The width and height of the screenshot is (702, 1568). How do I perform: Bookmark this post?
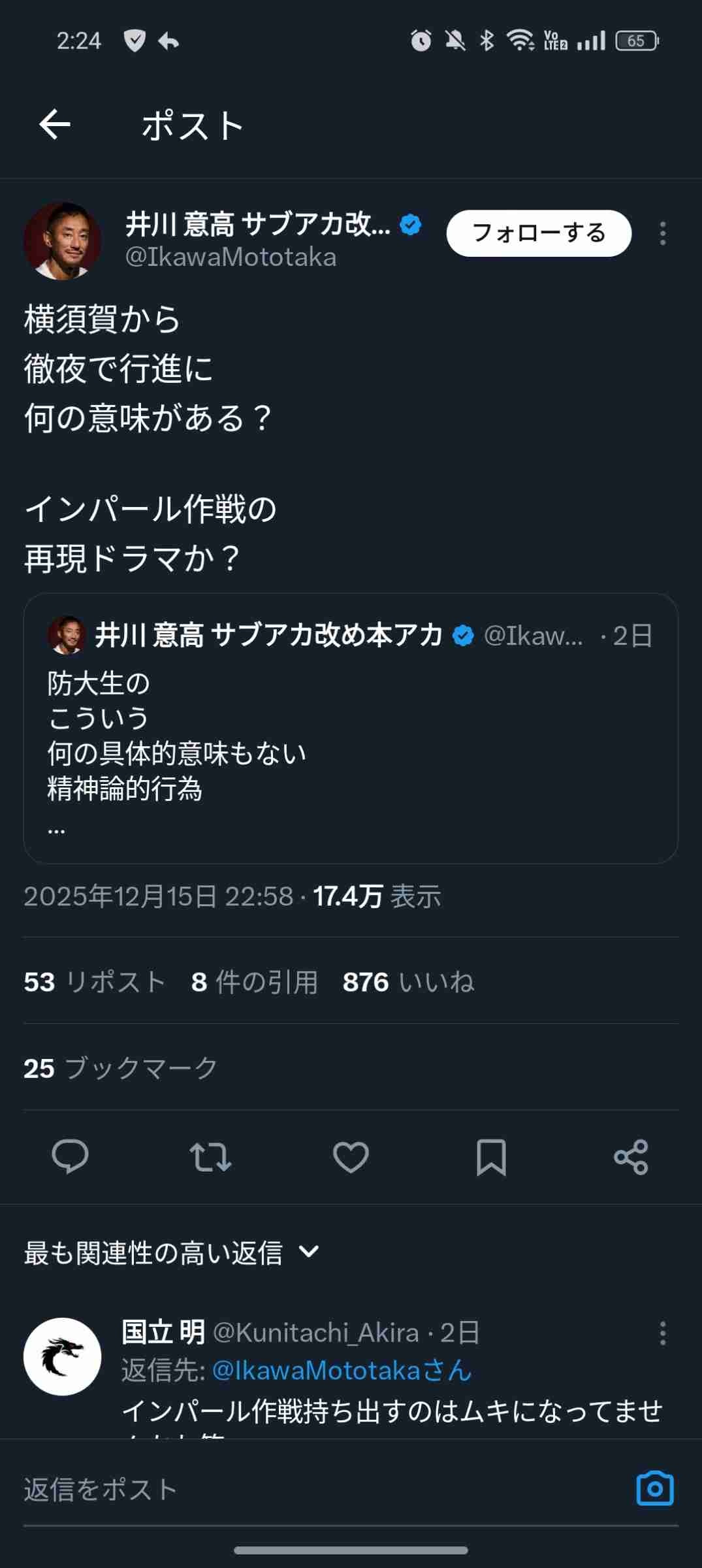point(491,1156)
